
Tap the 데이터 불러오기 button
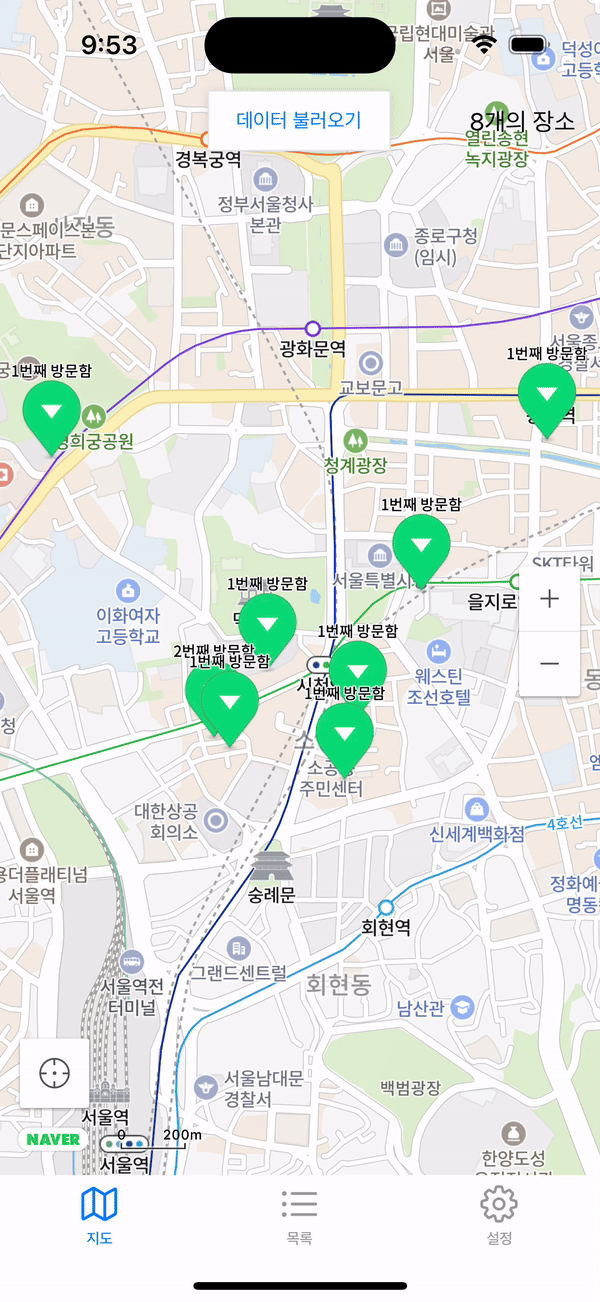pyautogui.click(x=298, y=121)
